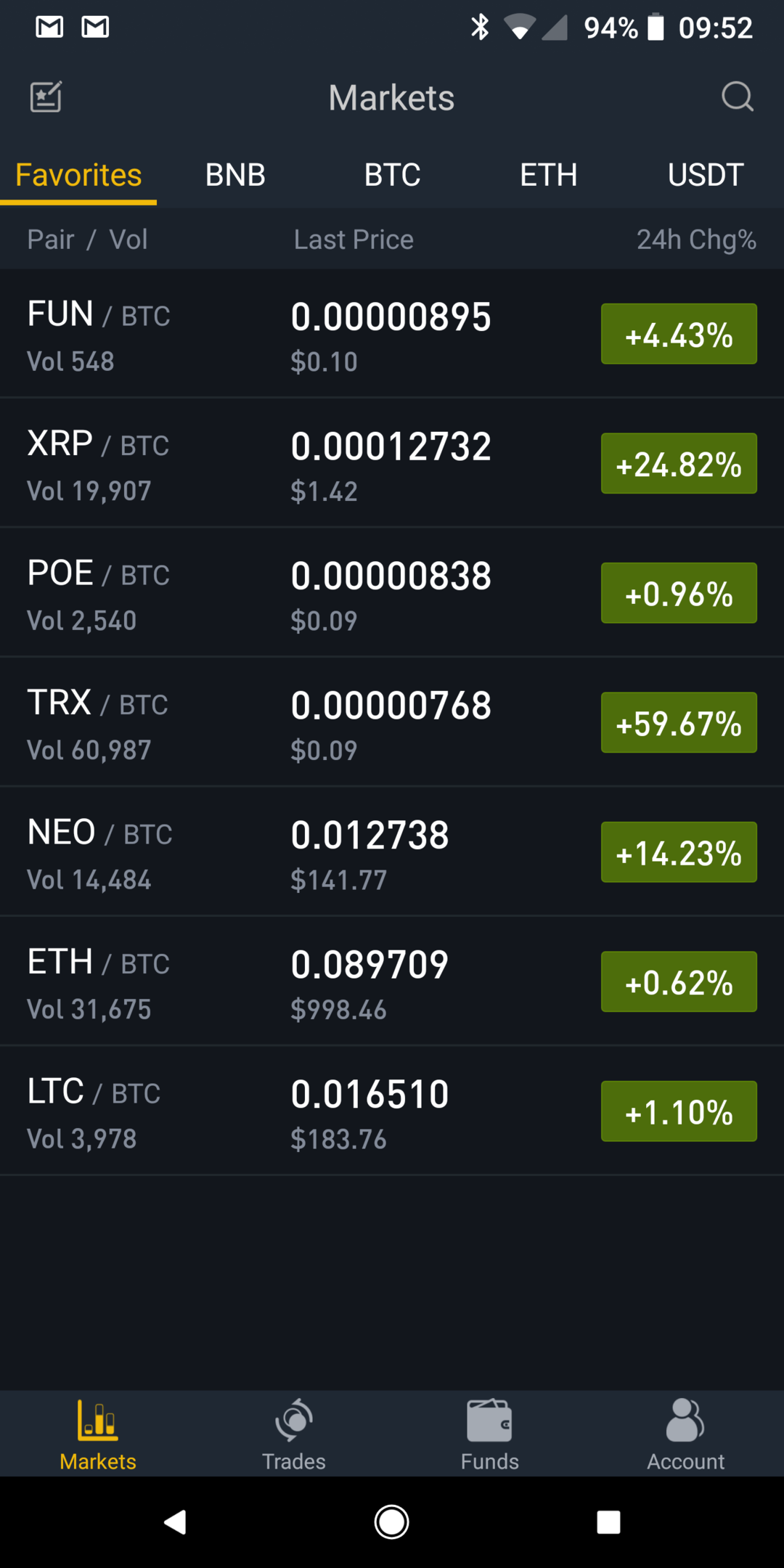Select the ETH markets tab

coord(549,175)
